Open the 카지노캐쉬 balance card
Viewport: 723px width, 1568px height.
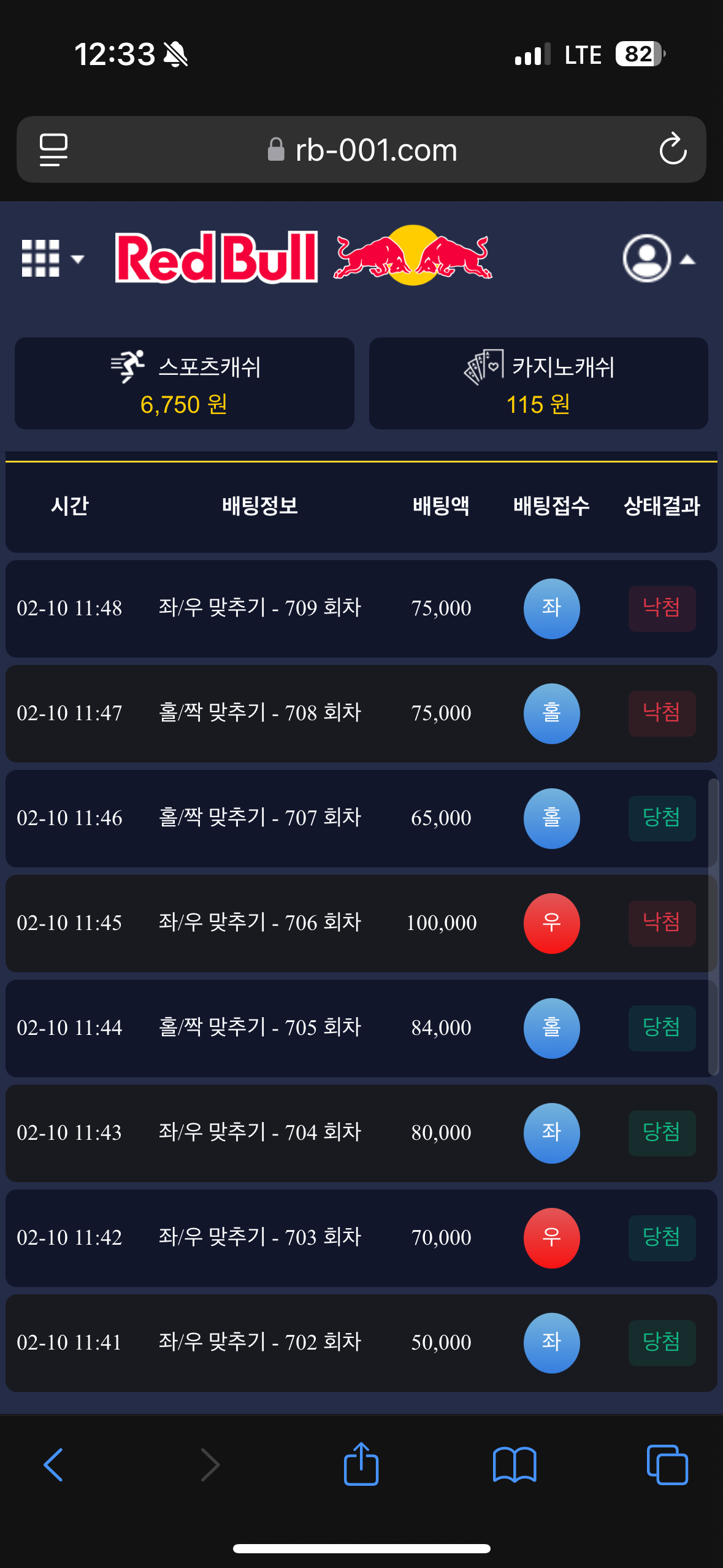(x=538, y=383)
